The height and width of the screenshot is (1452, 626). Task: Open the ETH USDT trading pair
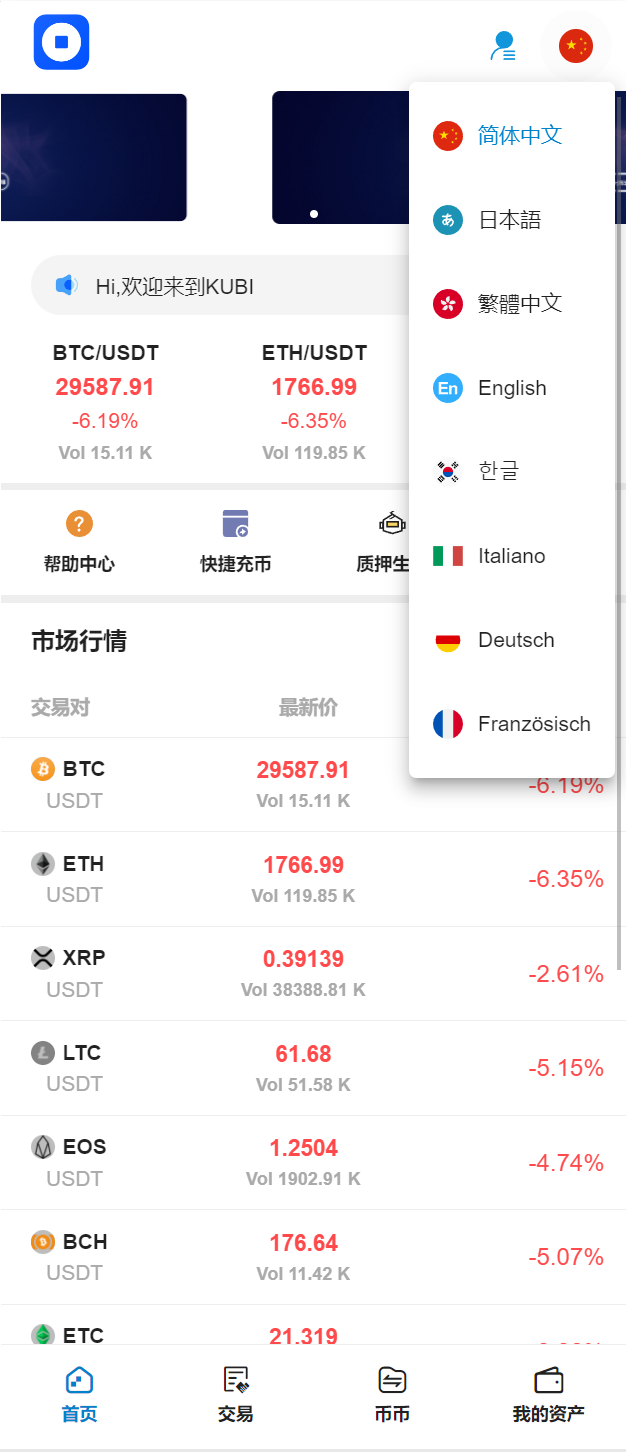(200, 879)
